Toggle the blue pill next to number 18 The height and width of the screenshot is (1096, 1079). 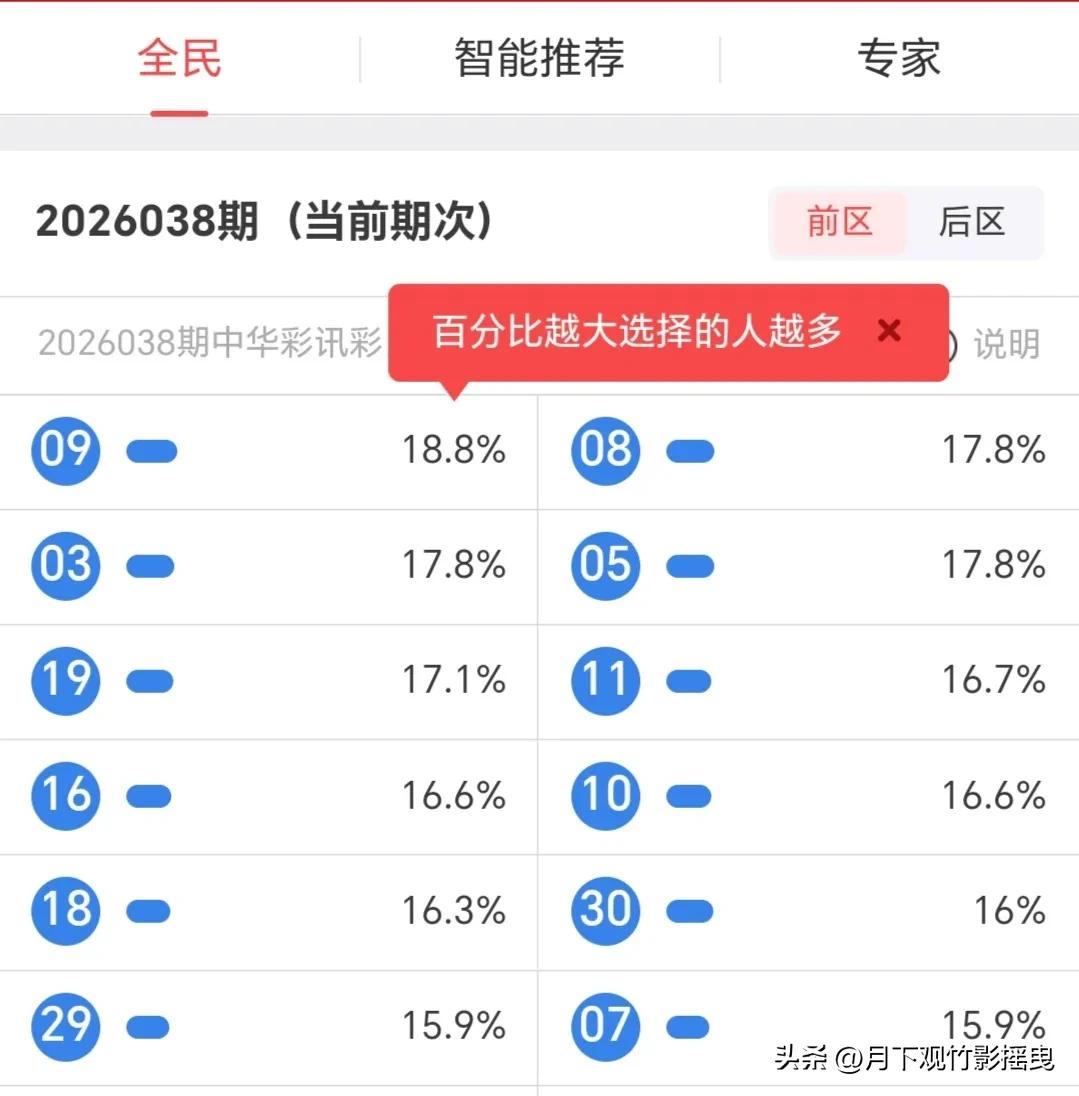(148, 911)
